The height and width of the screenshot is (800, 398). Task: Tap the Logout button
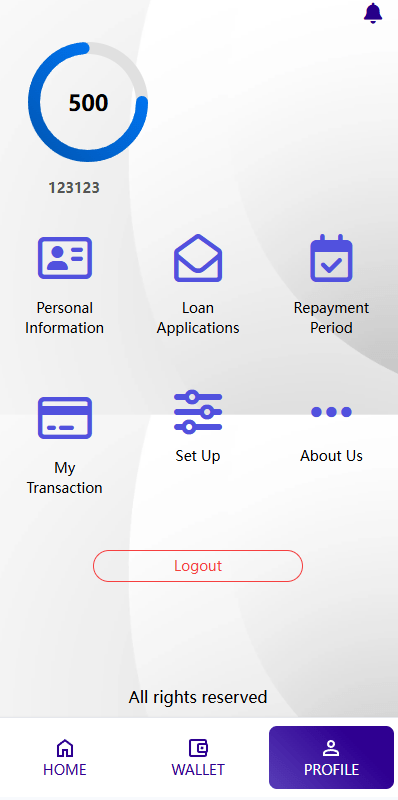click(x=198, y=566)
